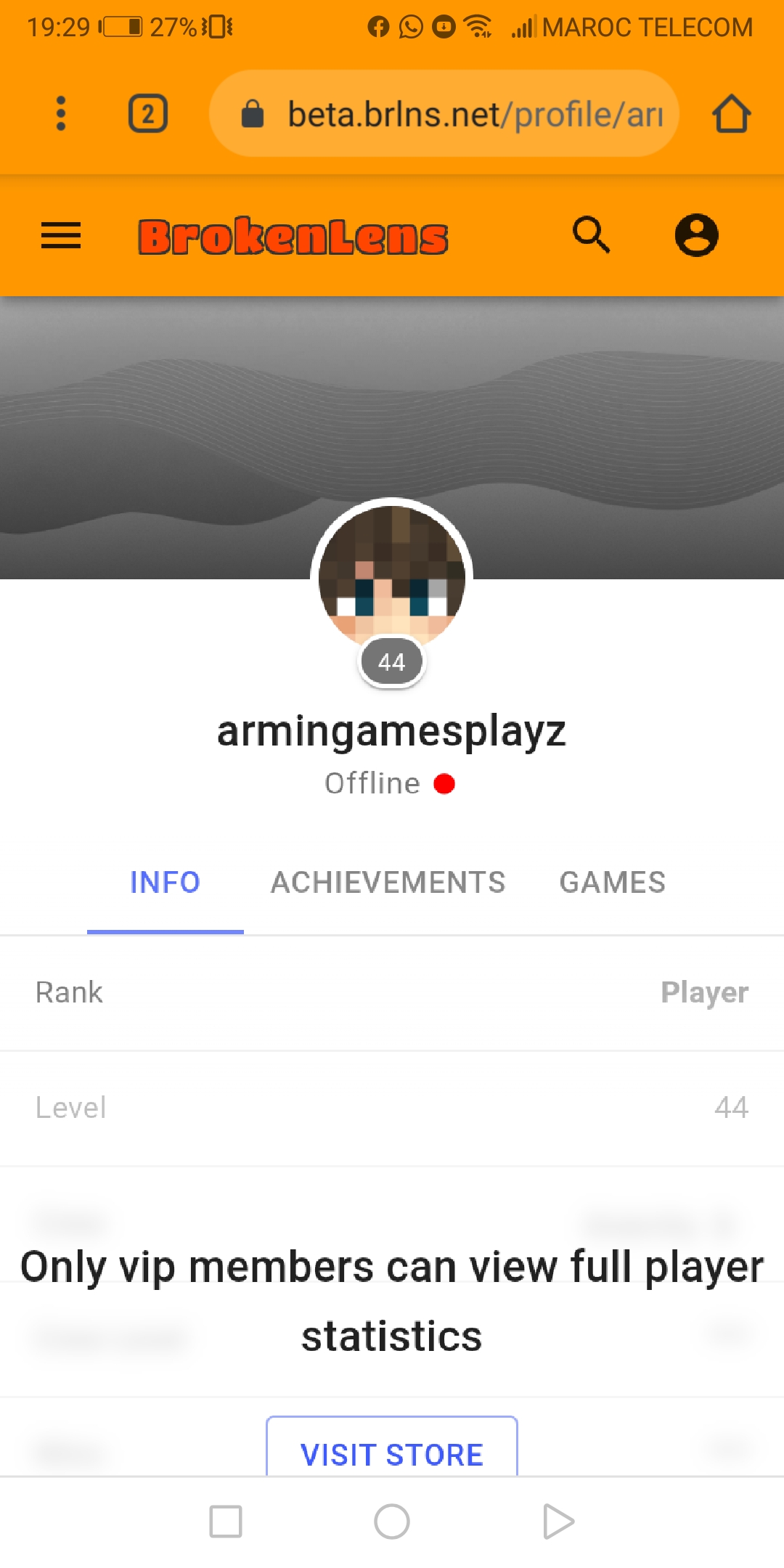Open the site search
The height and width of the screenshot is (1568, 784).
[592, 235]
